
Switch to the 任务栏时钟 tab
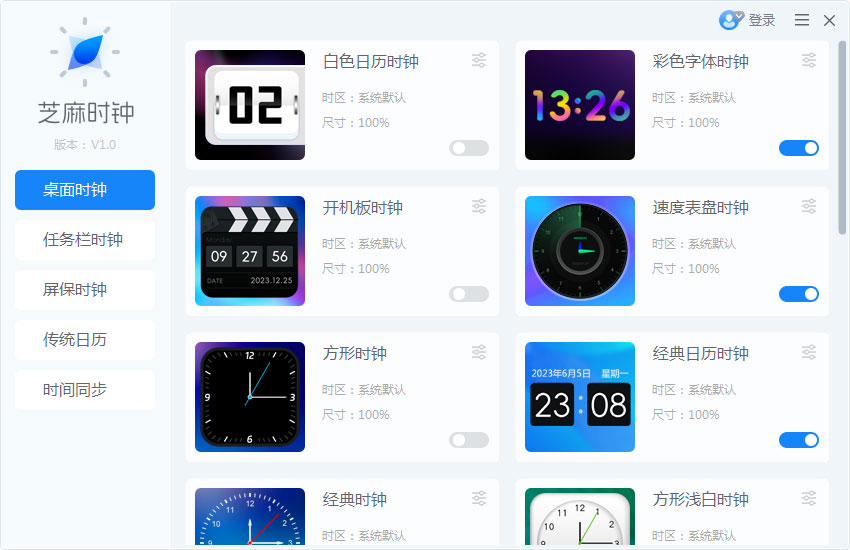tap(85, 240)
